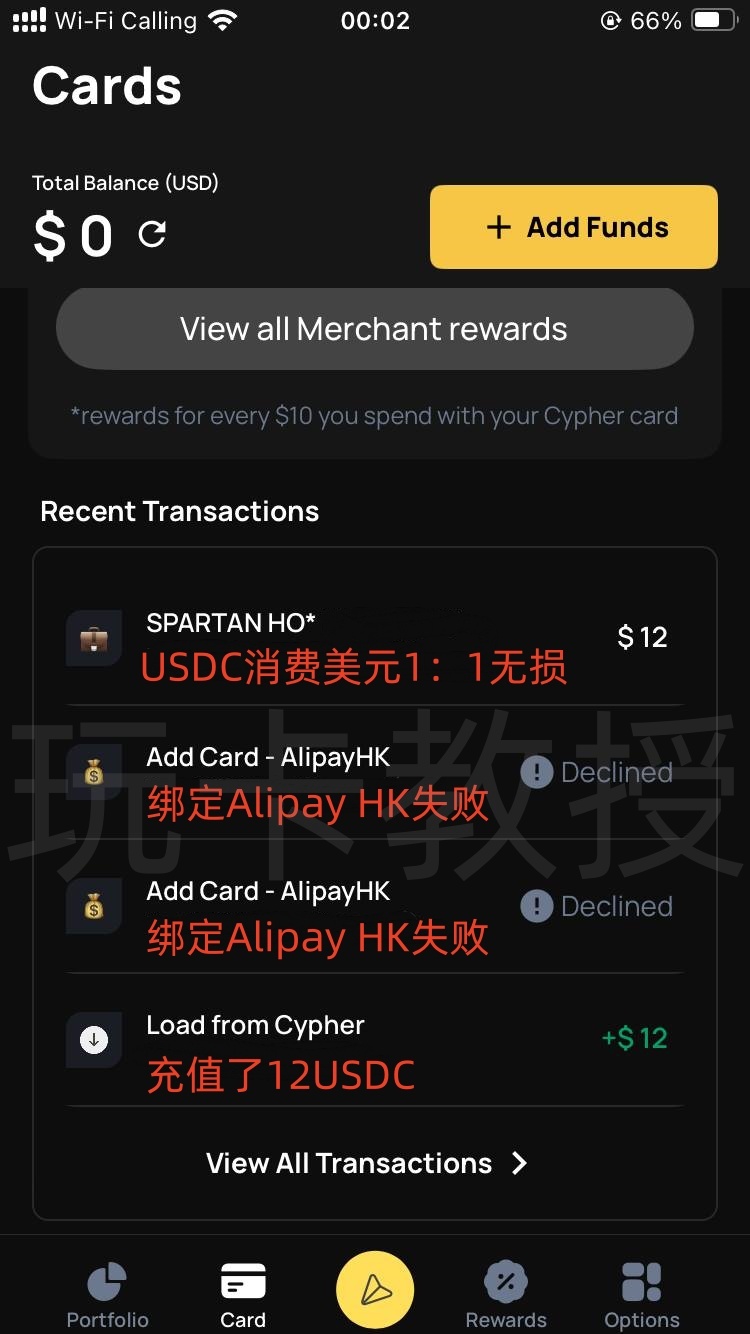
Task: Tap the balance refresh icon
Action: [x=152, y=236]
